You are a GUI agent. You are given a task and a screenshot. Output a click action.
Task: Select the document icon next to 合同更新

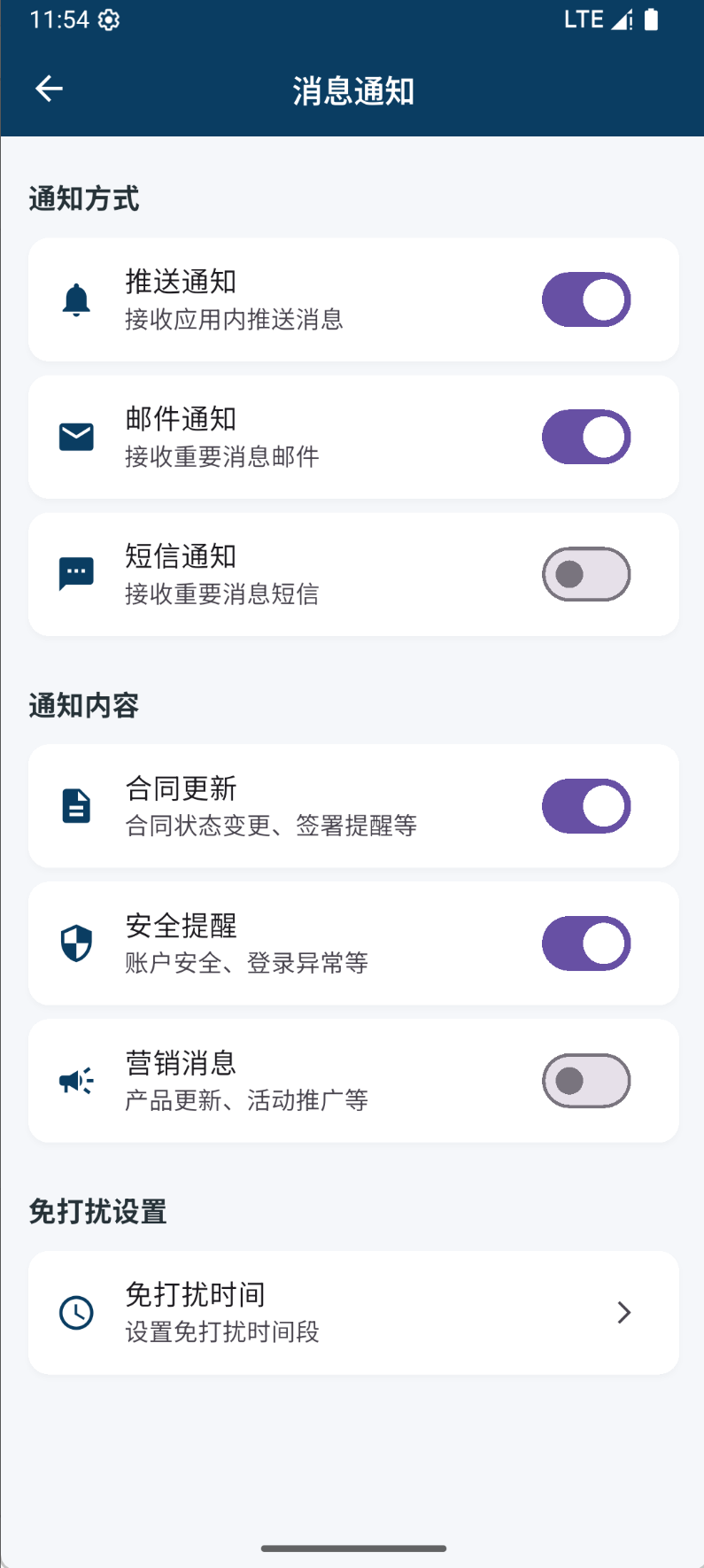point(76,805)
